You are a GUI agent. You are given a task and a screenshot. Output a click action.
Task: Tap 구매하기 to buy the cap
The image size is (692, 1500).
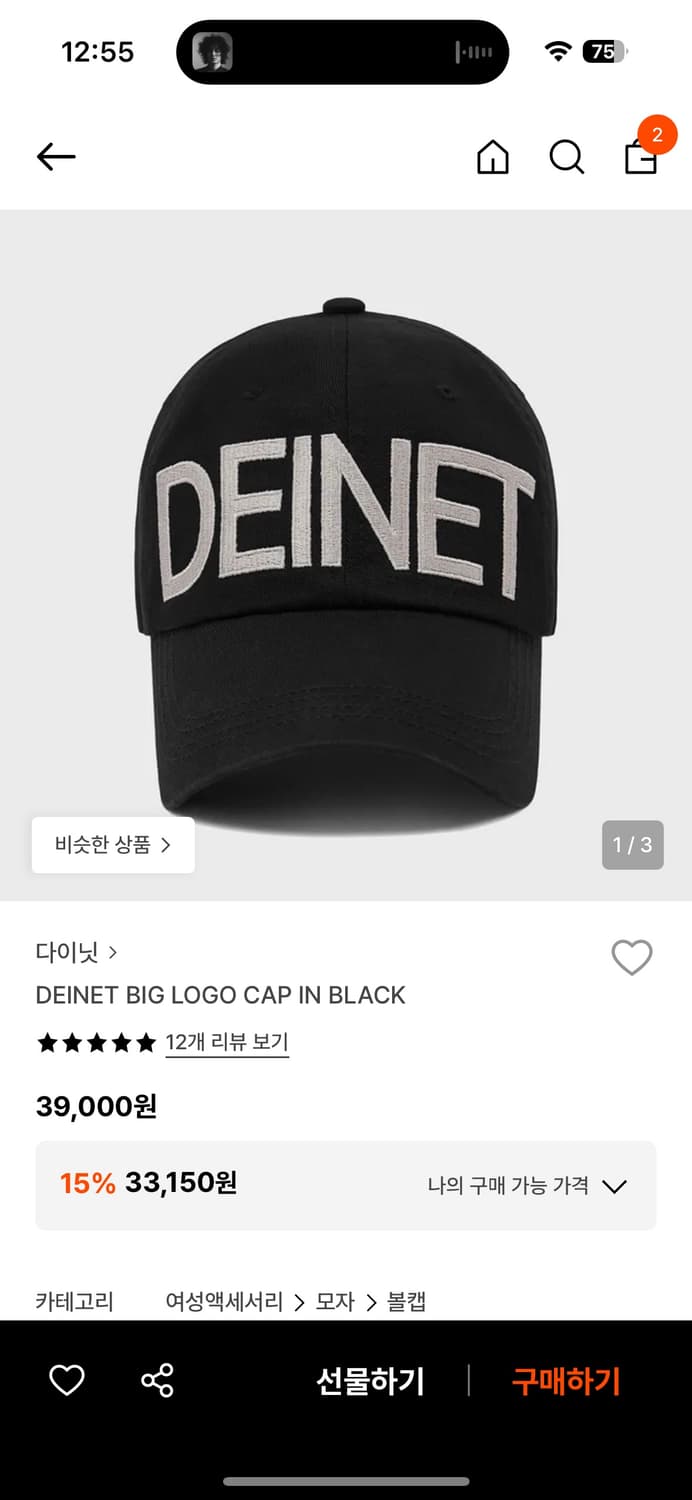(x=566, y=1381)
